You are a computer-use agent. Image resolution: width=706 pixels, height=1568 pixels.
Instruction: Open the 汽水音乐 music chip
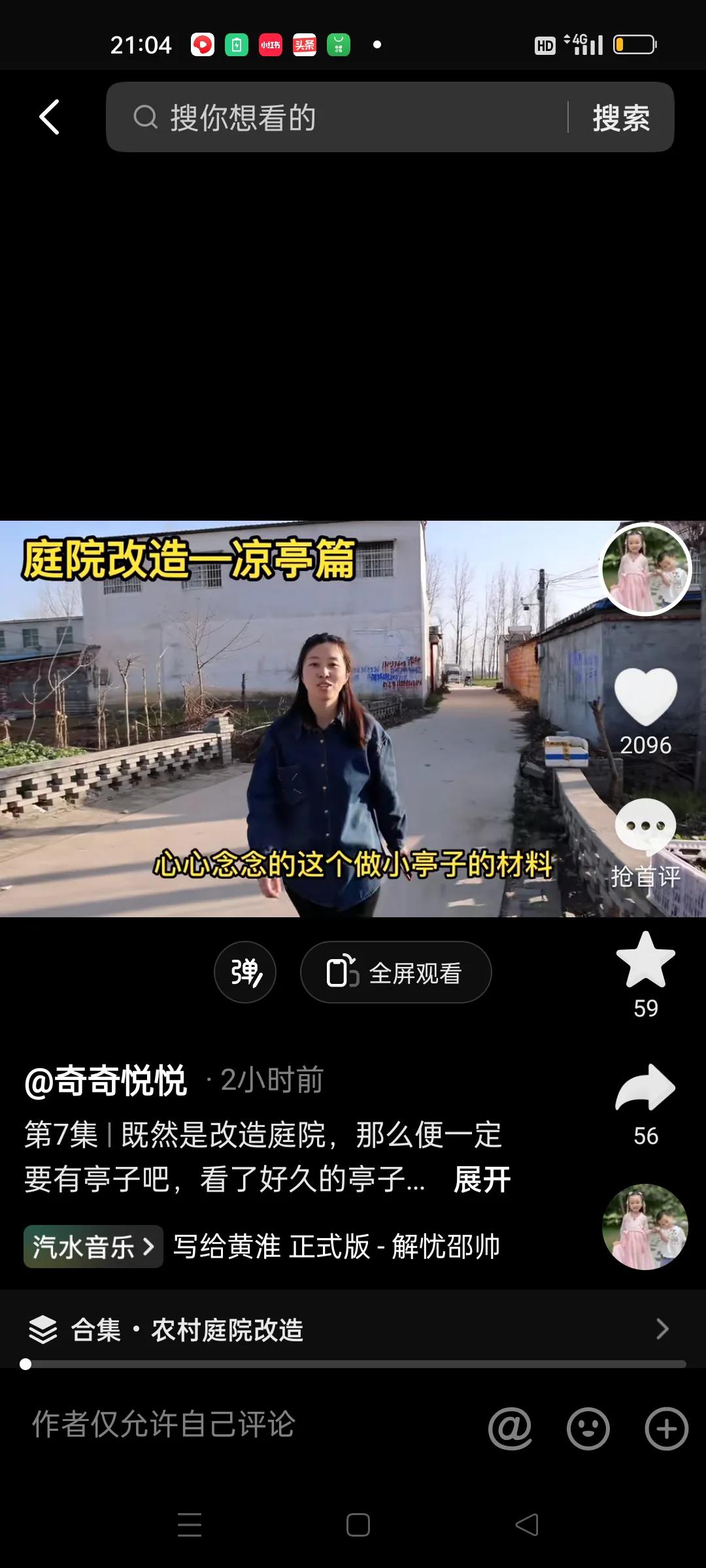coord(93,1247)
